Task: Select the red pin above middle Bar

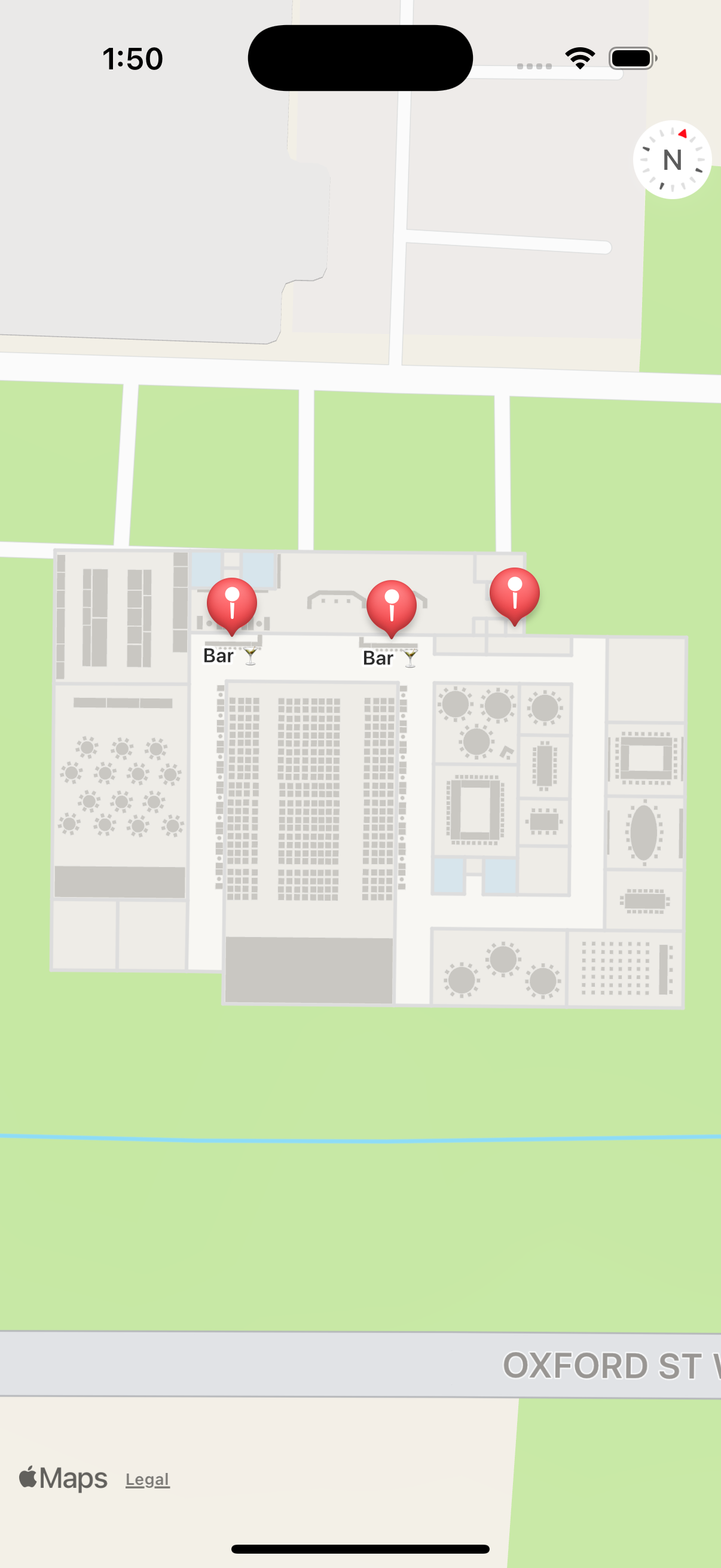Action: [x=391, y=605]
